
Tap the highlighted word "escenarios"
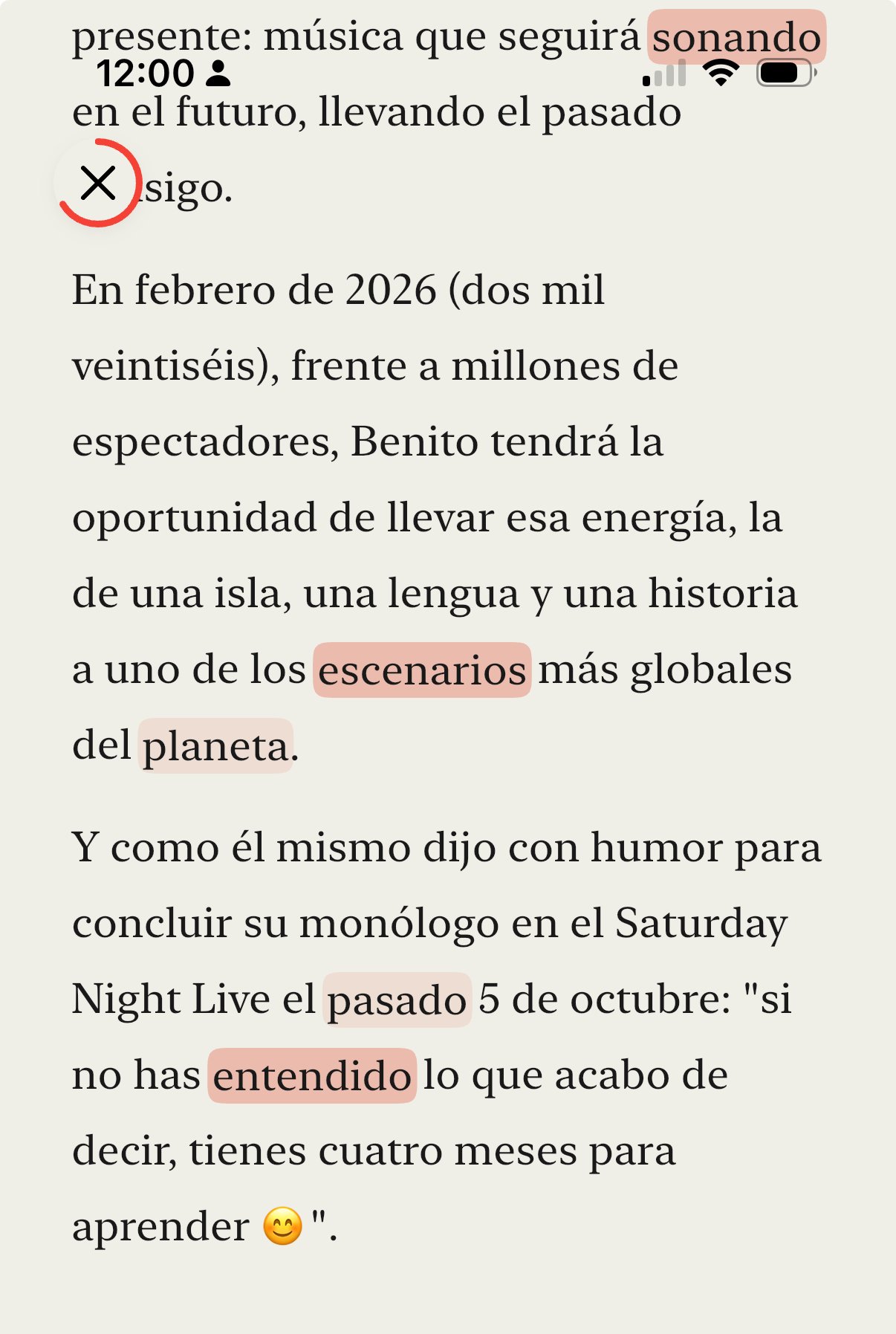422,670
